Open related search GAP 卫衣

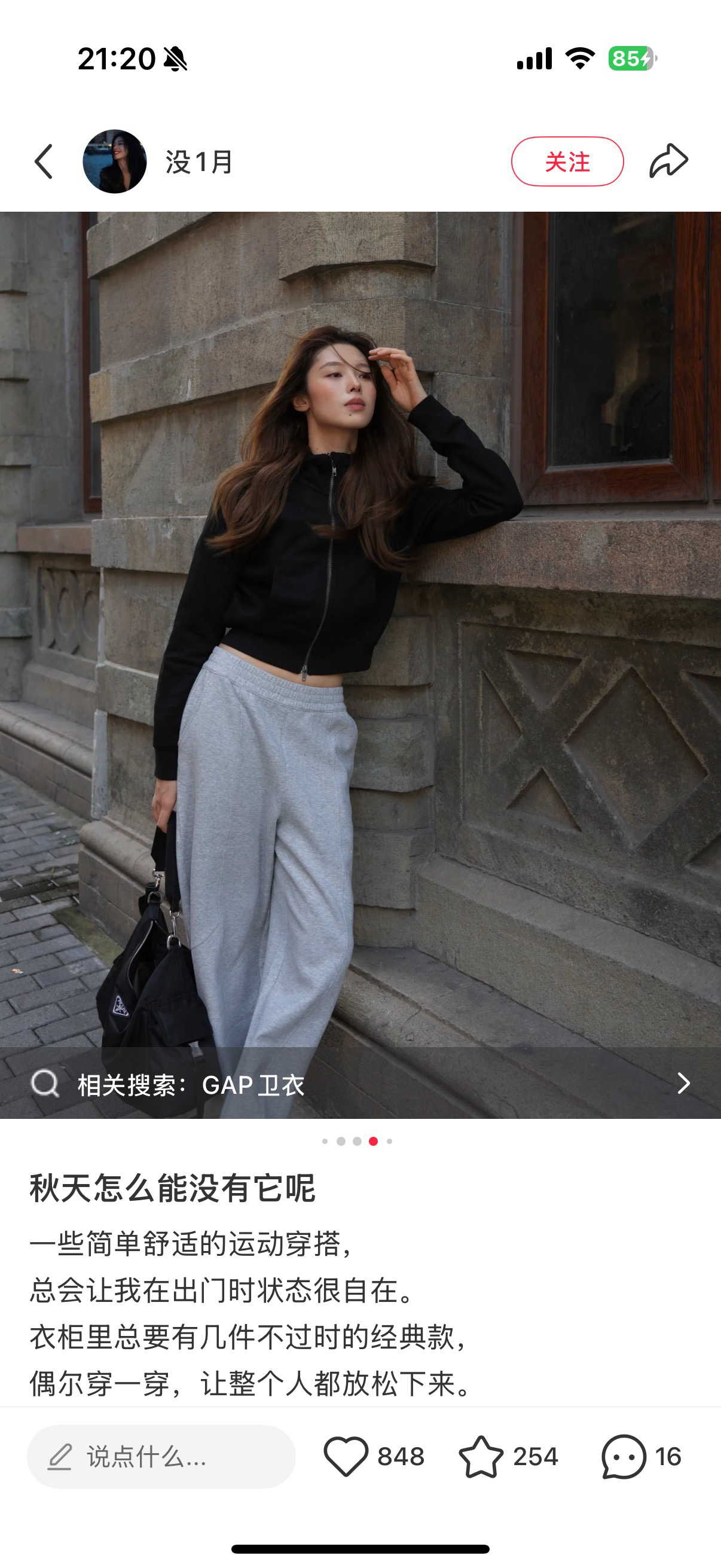point(360,1084)
